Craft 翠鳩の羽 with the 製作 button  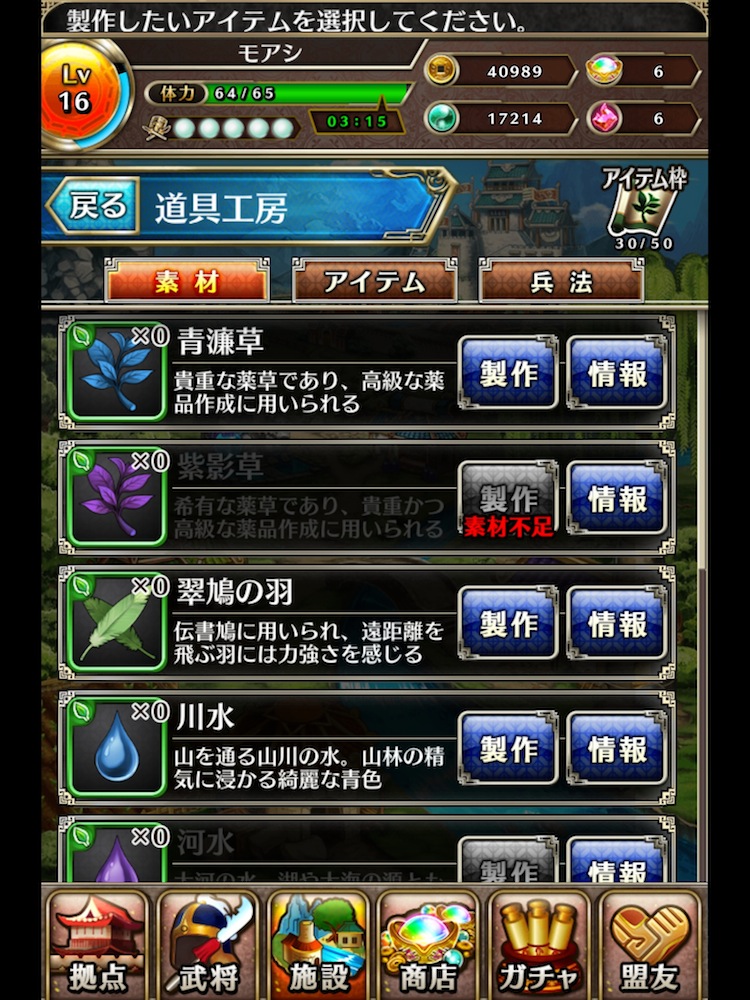(x=508, y=623)
